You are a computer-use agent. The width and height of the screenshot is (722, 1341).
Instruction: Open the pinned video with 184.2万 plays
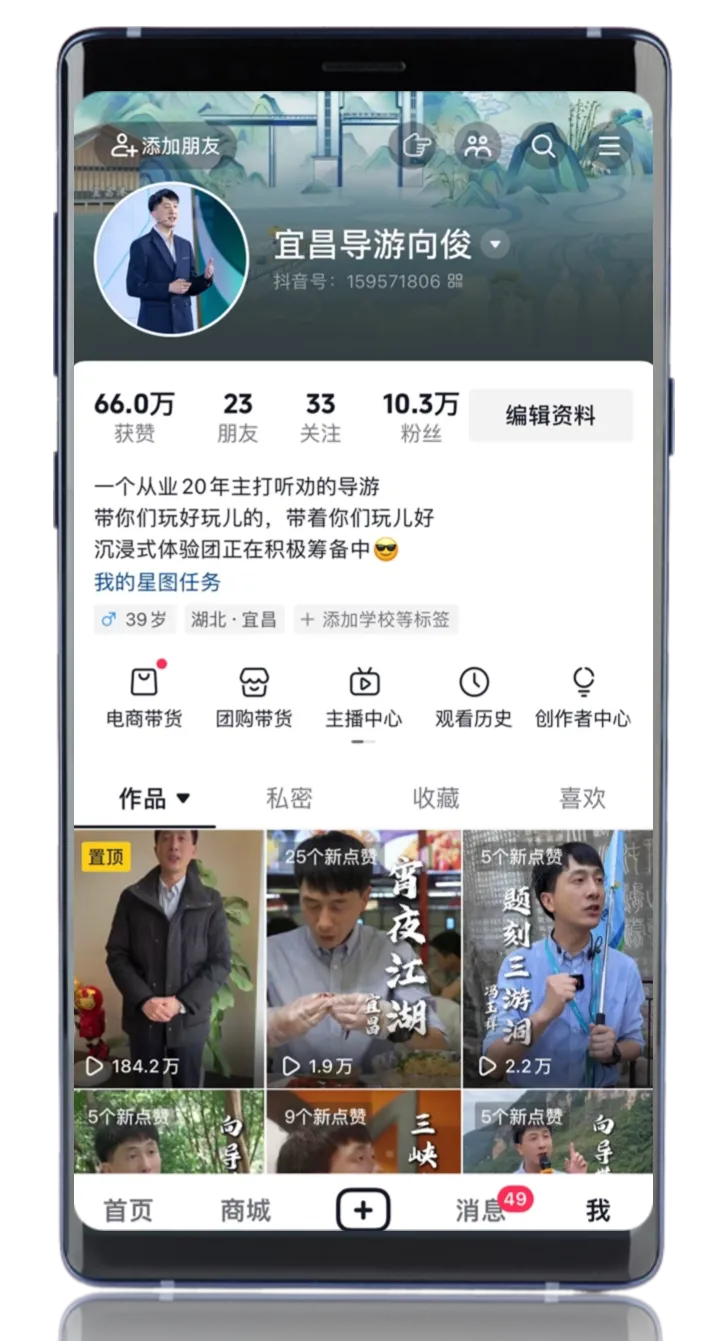(x=168, y=958)
